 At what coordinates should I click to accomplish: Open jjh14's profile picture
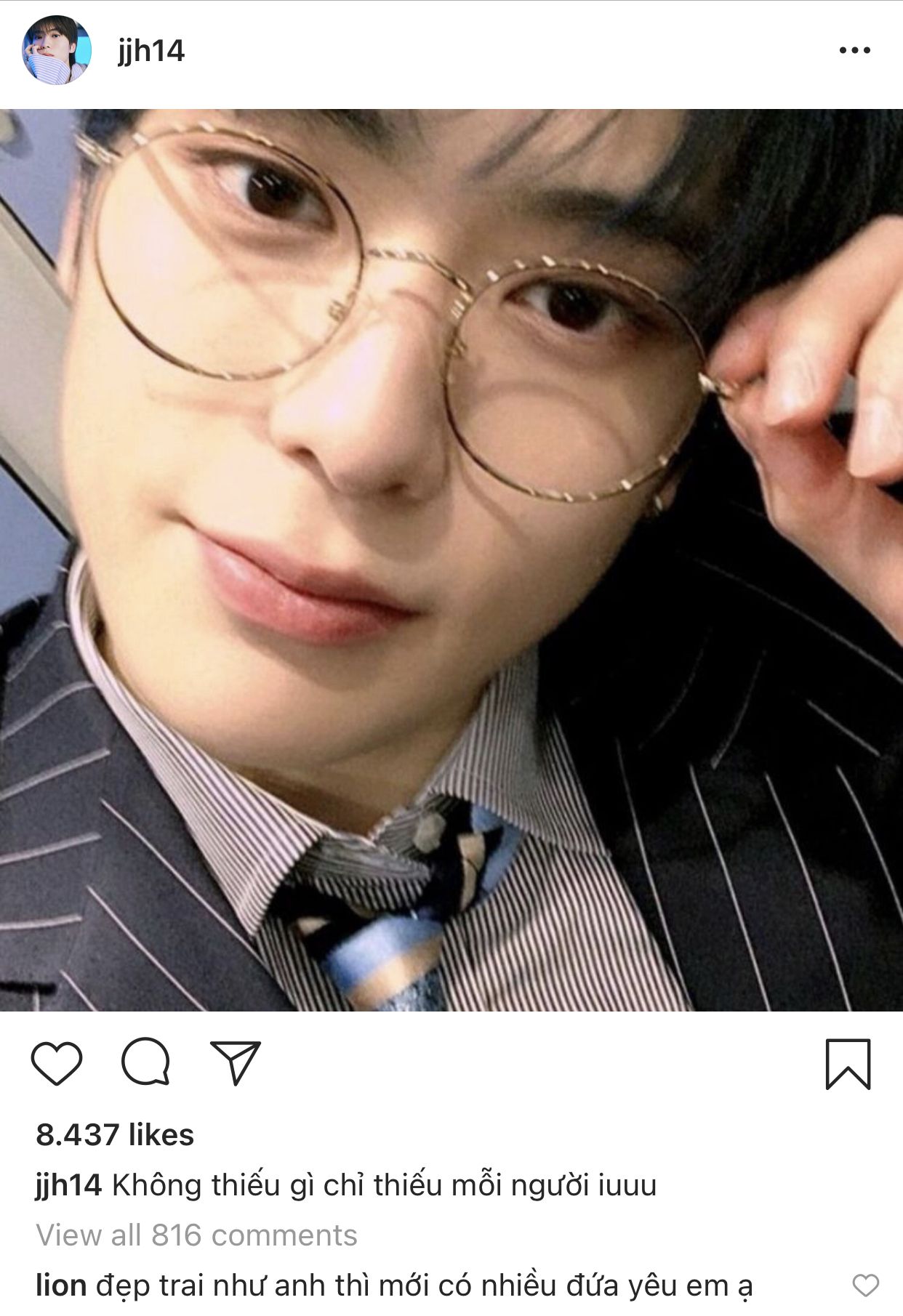point(57,50)
